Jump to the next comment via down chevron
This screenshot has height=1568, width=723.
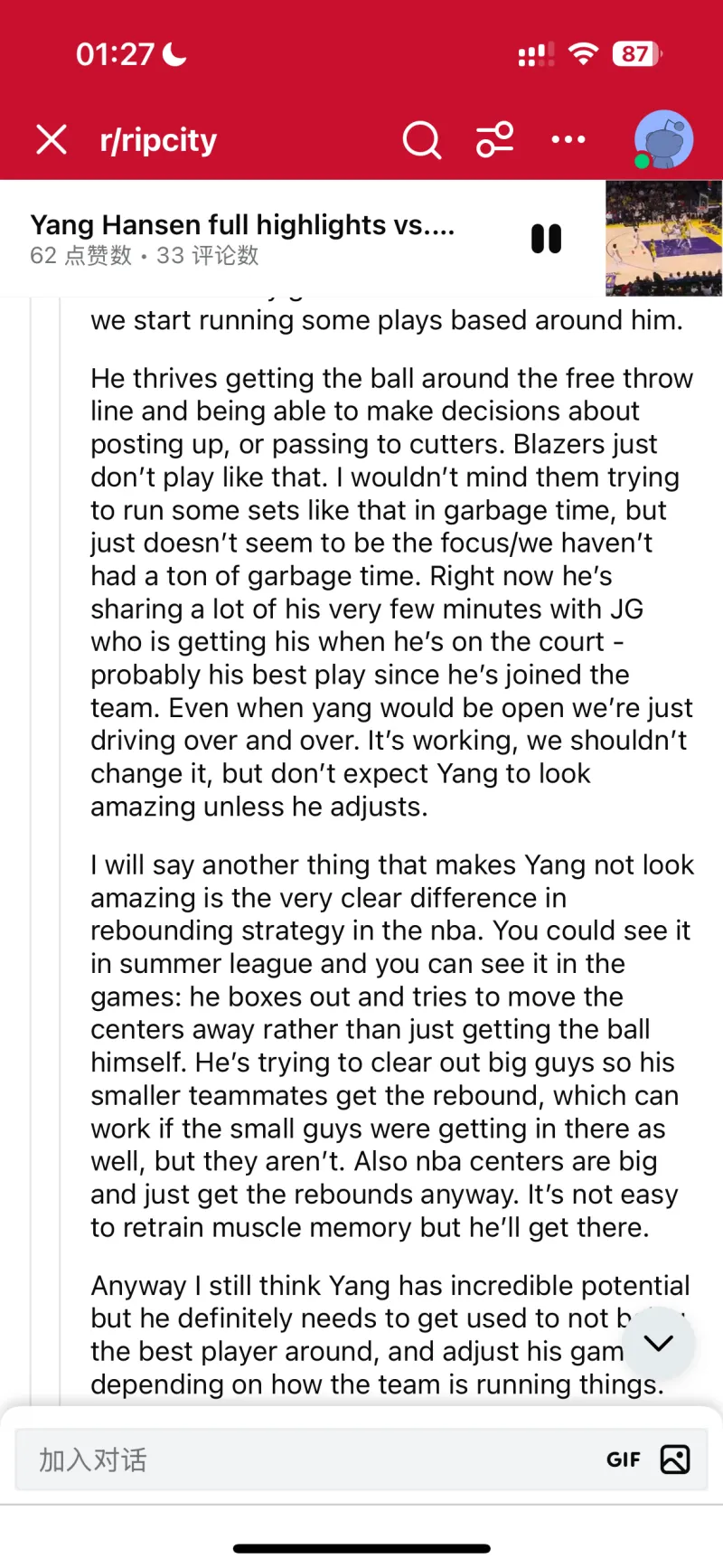point(659,1343)
